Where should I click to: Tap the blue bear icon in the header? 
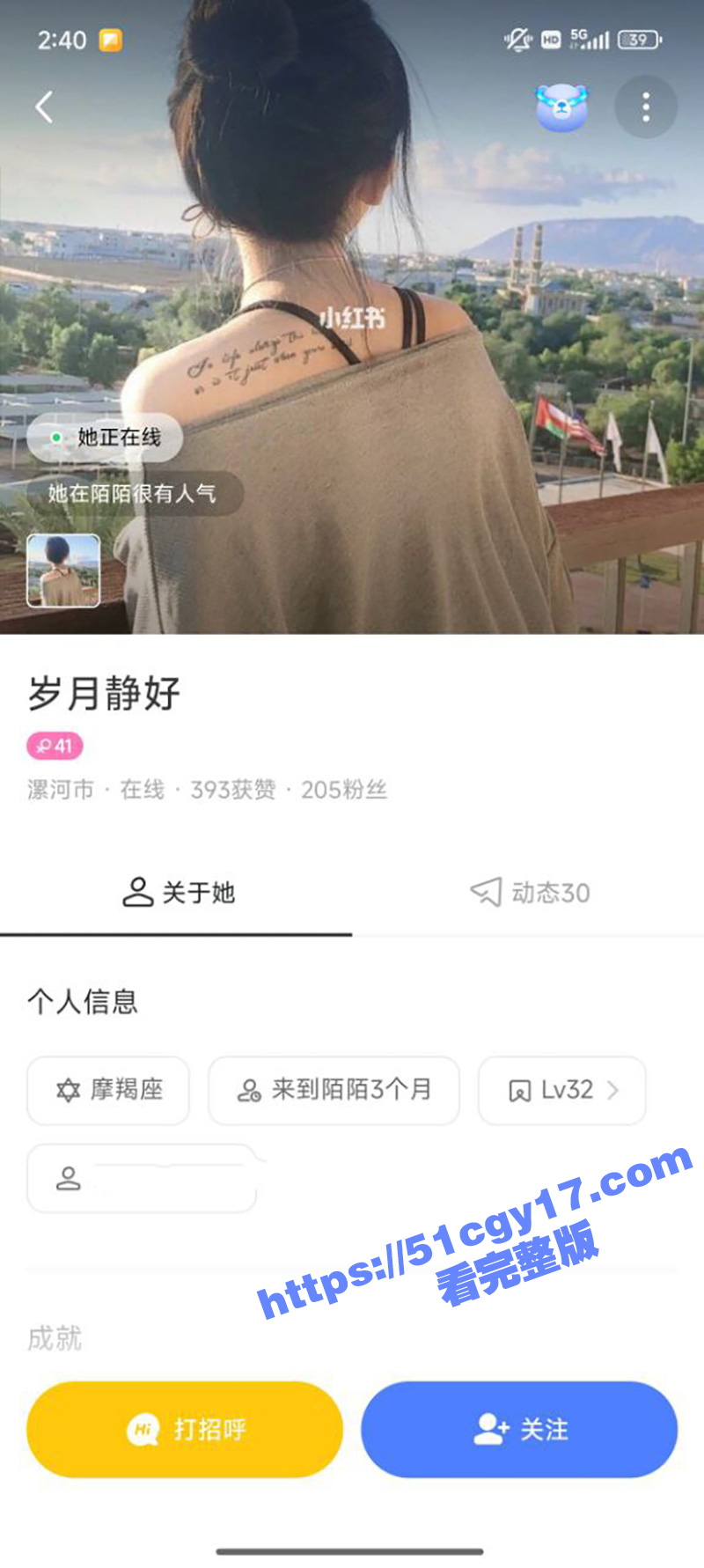tap(562, 107)
